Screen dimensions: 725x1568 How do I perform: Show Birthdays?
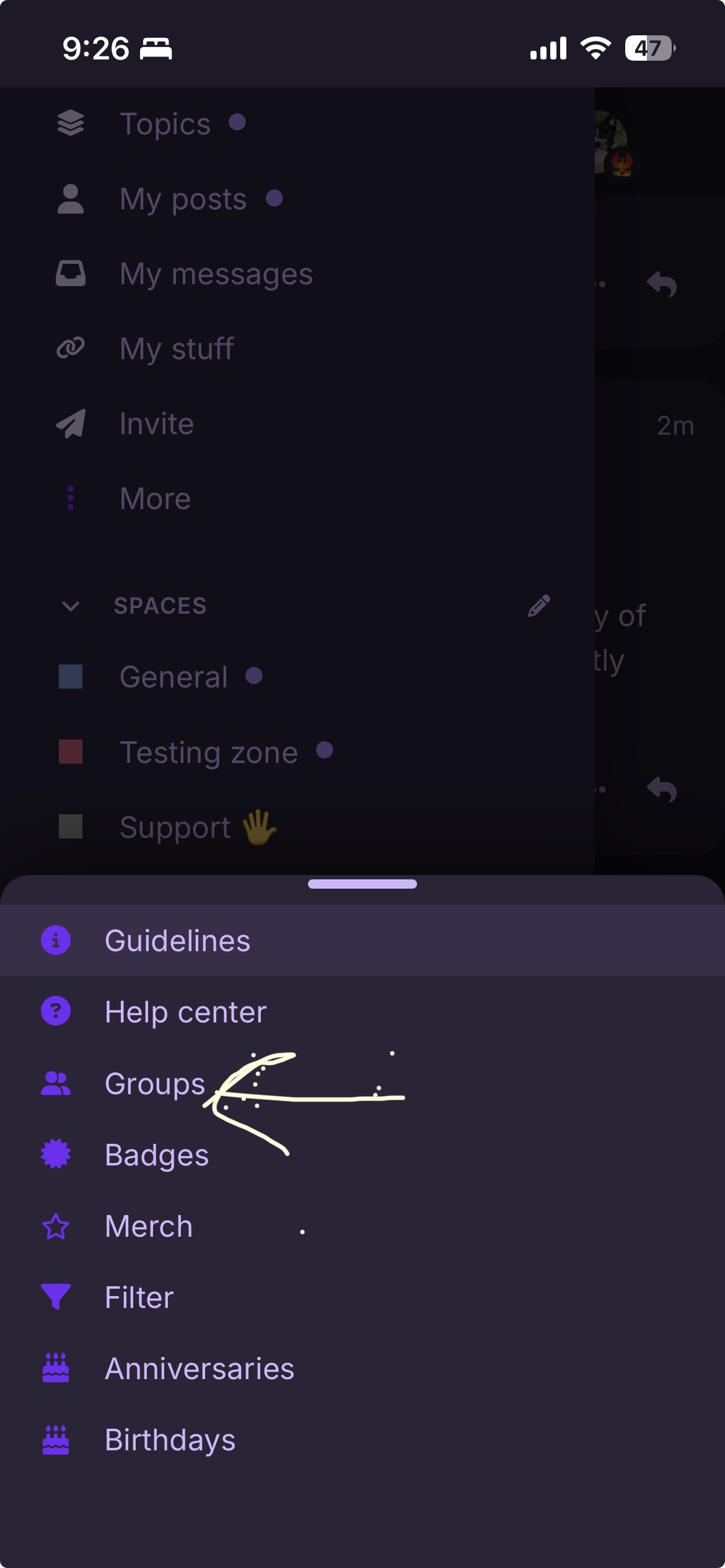point(170,1440)
